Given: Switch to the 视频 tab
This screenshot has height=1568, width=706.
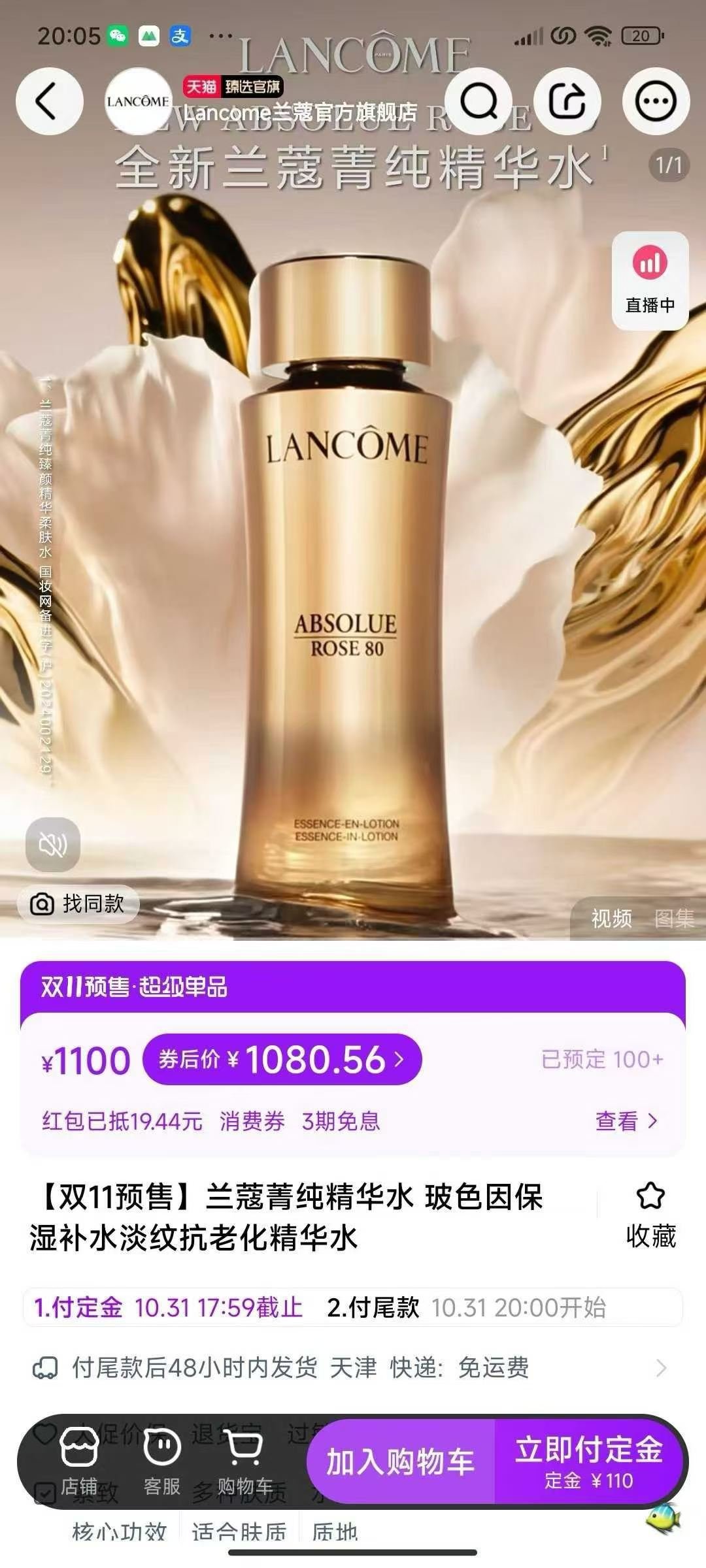Looking at the screenshot, I should tap(611, 918).
